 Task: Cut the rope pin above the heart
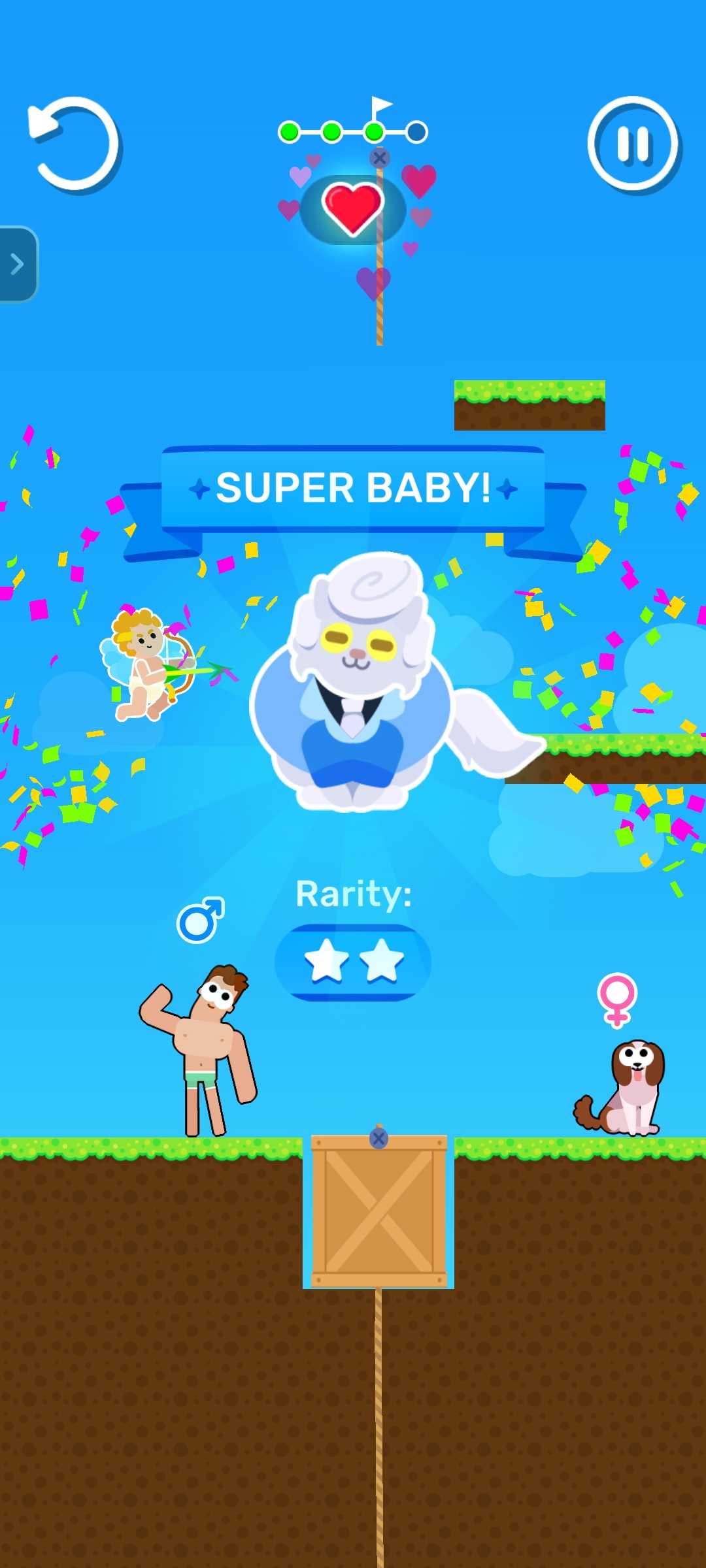(379, 158)
